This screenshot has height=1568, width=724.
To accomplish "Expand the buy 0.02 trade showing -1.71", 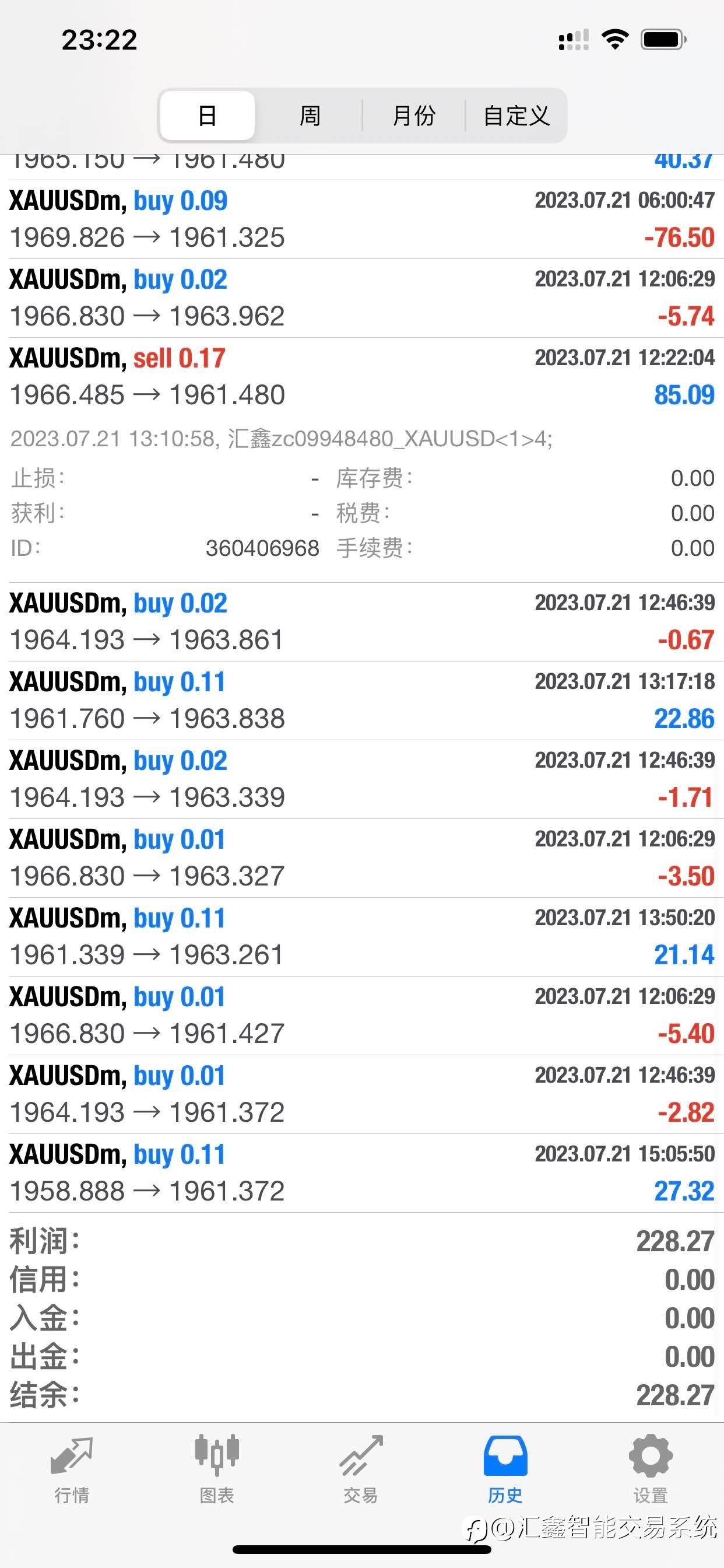I will pos(362,779).
